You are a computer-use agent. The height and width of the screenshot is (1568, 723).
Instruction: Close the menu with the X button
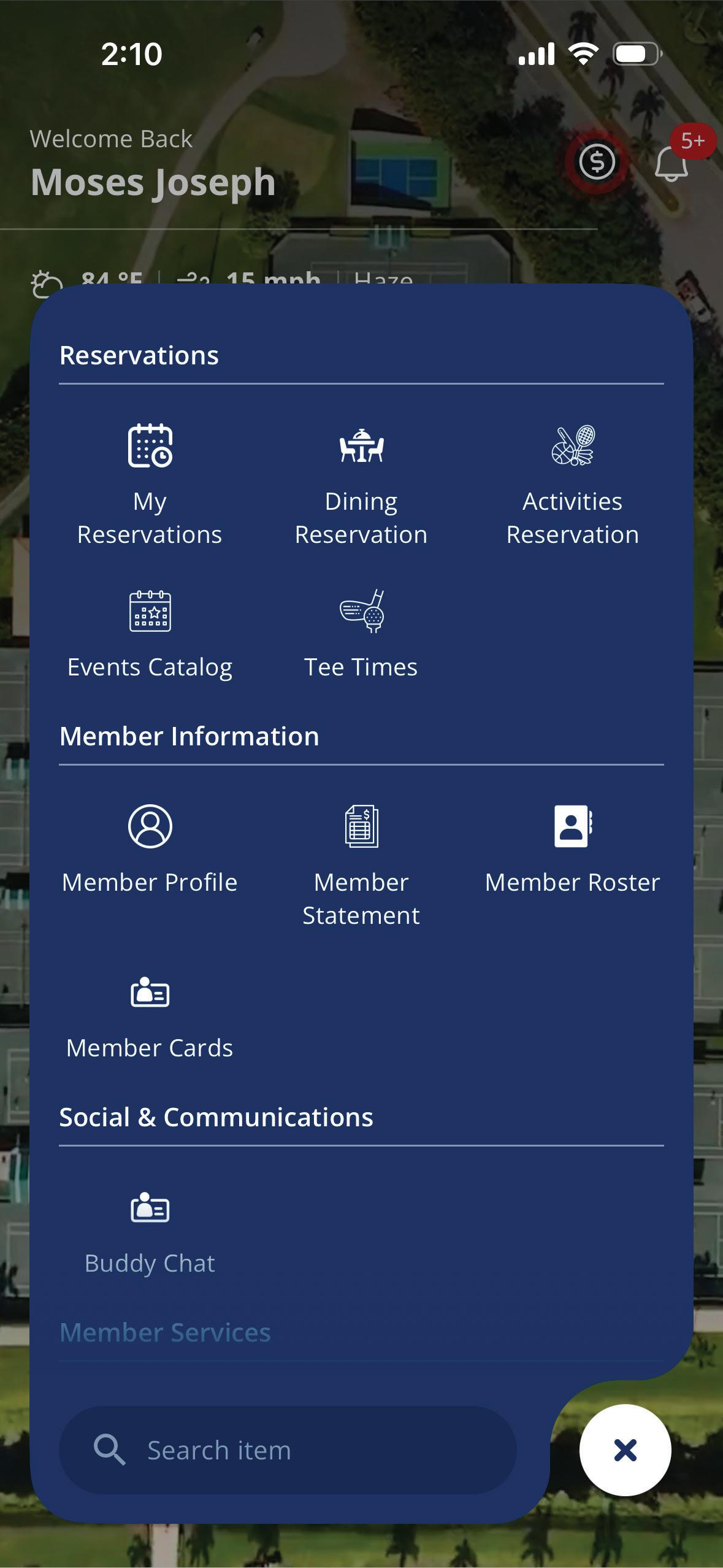[625, 1450]
